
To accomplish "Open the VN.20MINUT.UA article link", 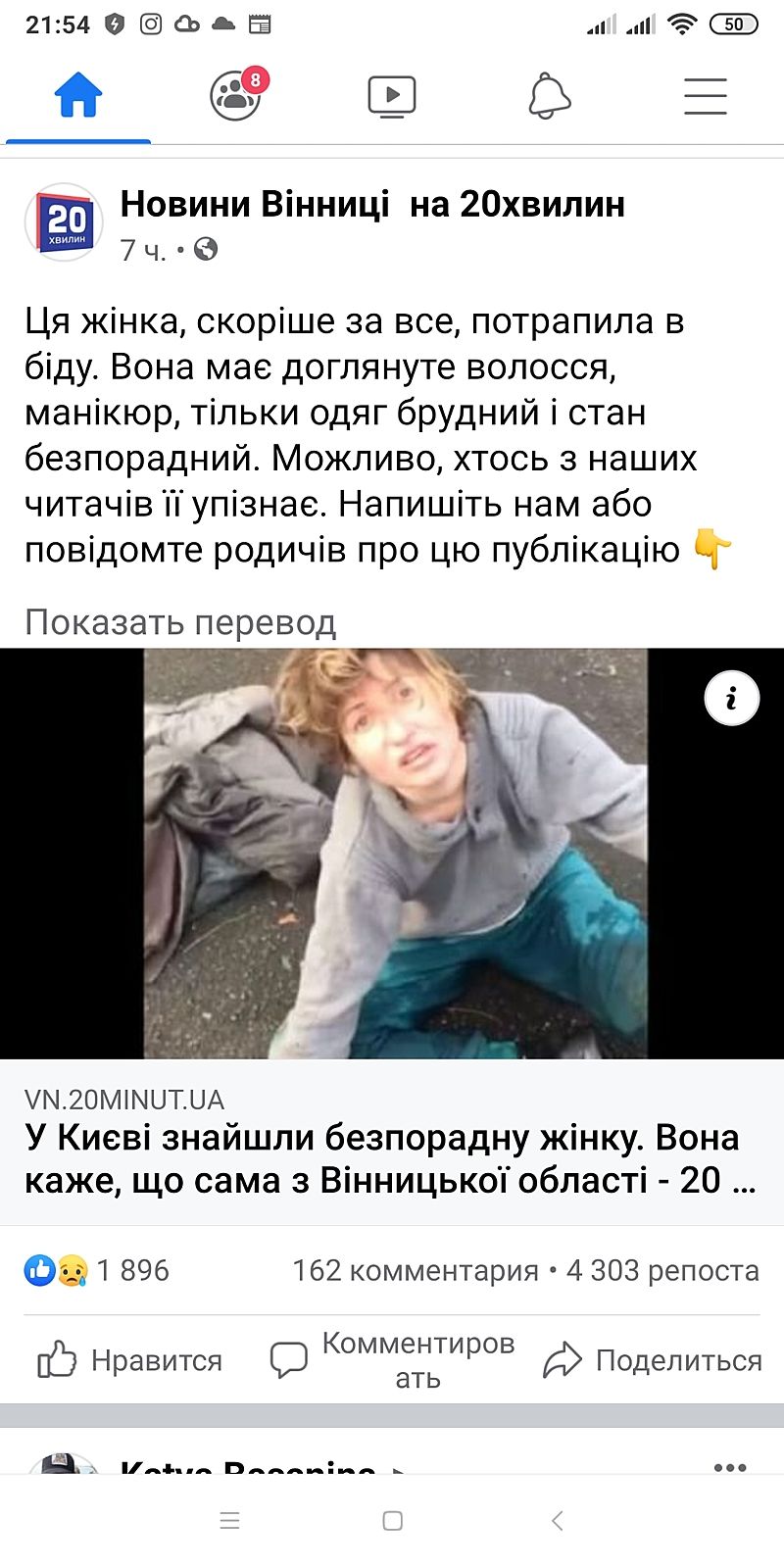I will (x=392, y=1142).
